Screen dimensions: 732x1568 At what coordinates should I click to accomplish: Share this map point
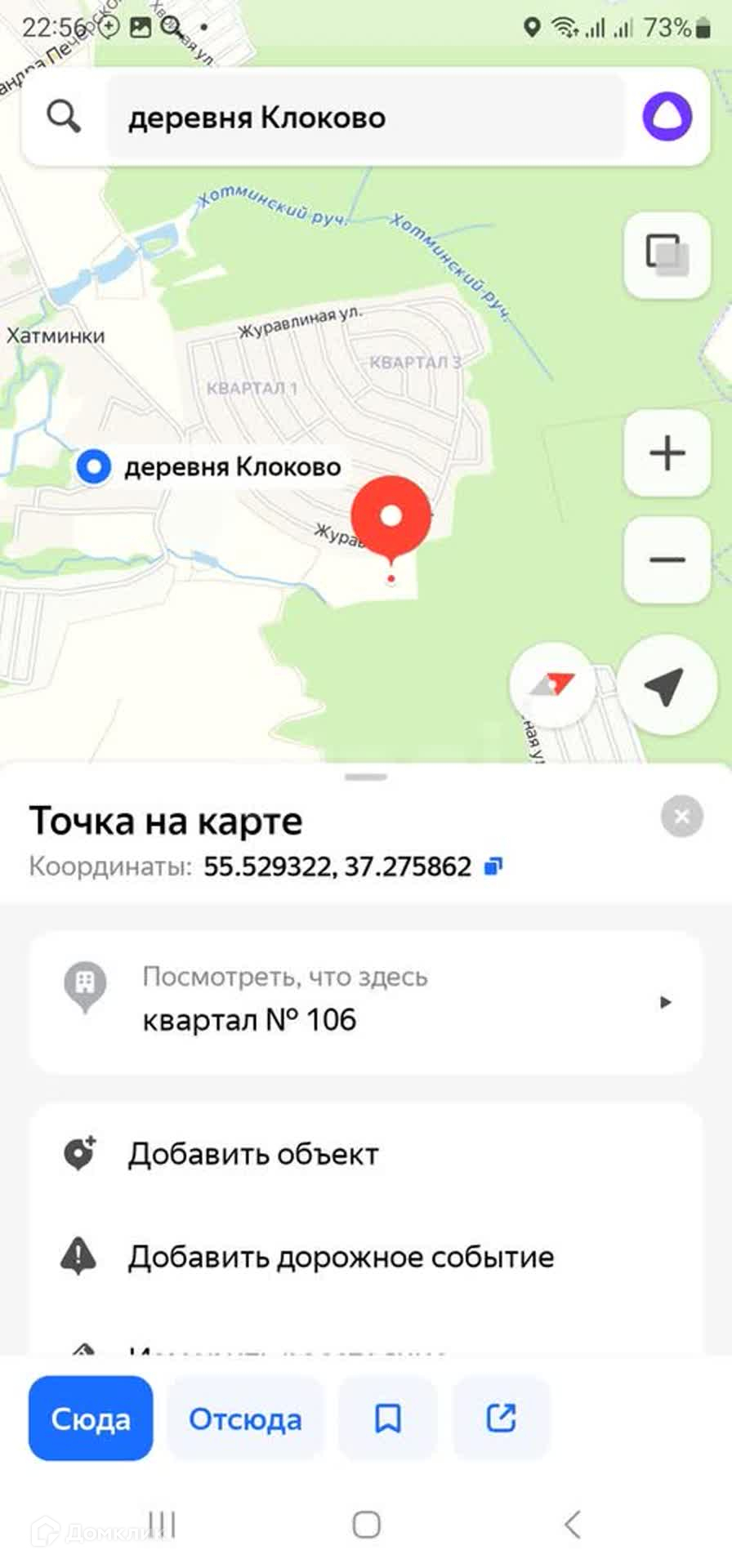coord(501,1419)
